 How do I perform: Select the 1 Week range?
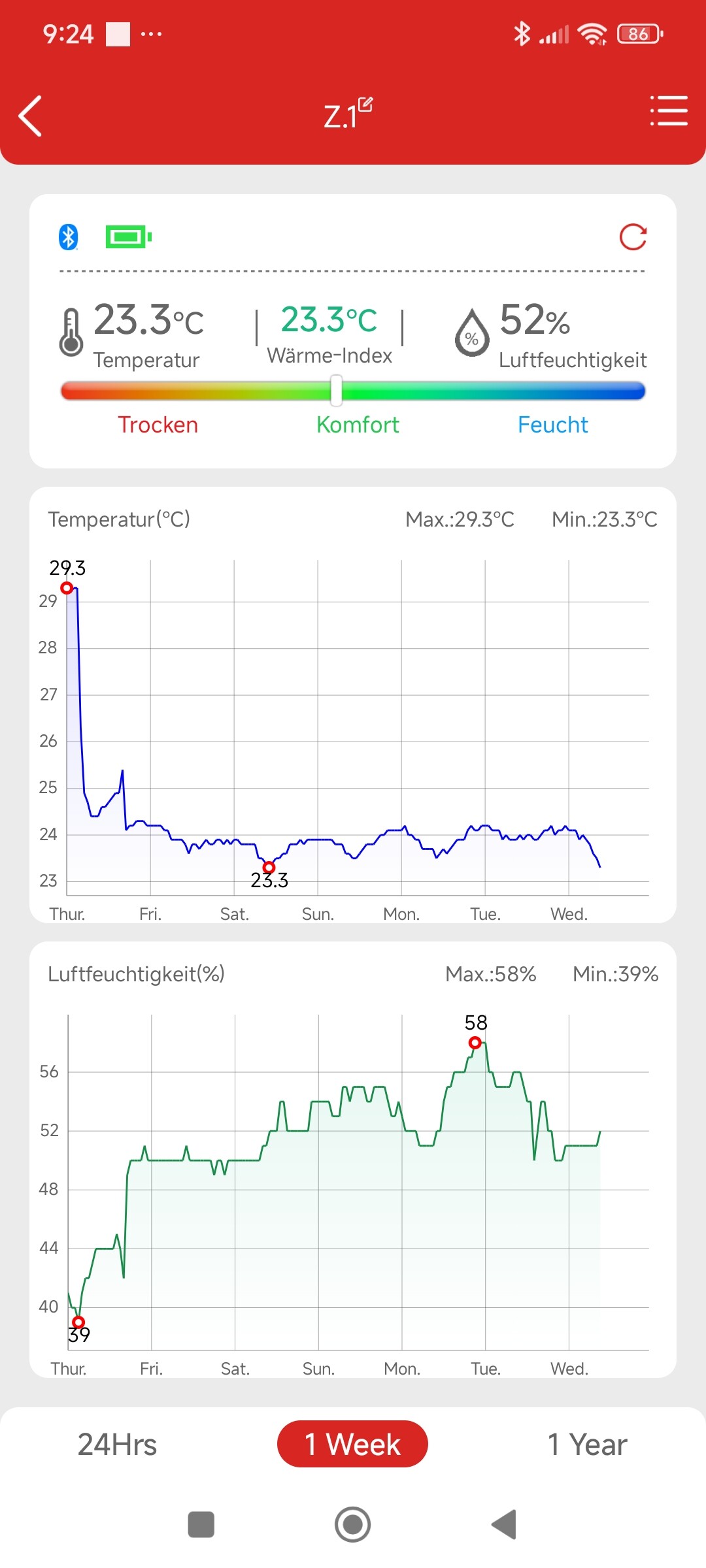(352, 1445)
